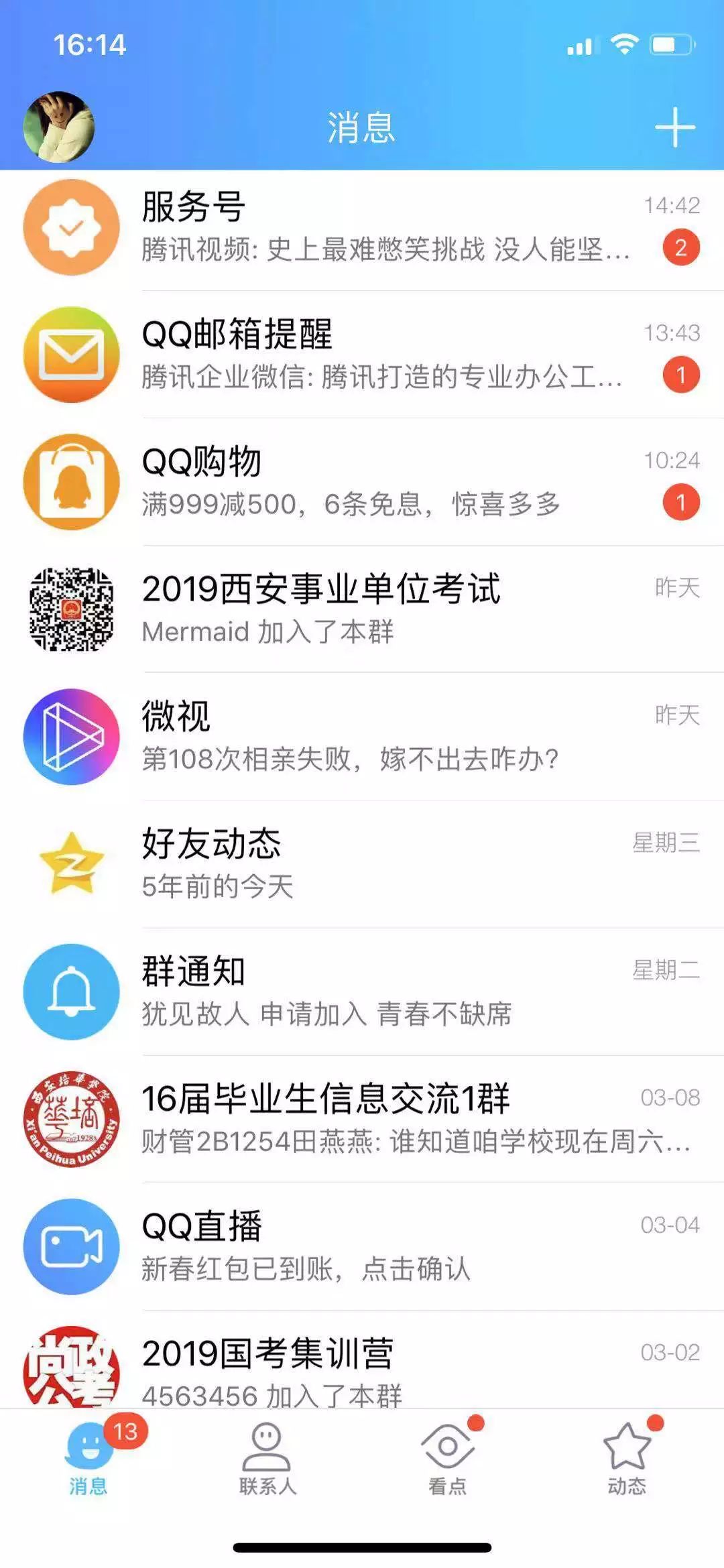Open QQ邮箱提醒 mail icon

point(72,355)
